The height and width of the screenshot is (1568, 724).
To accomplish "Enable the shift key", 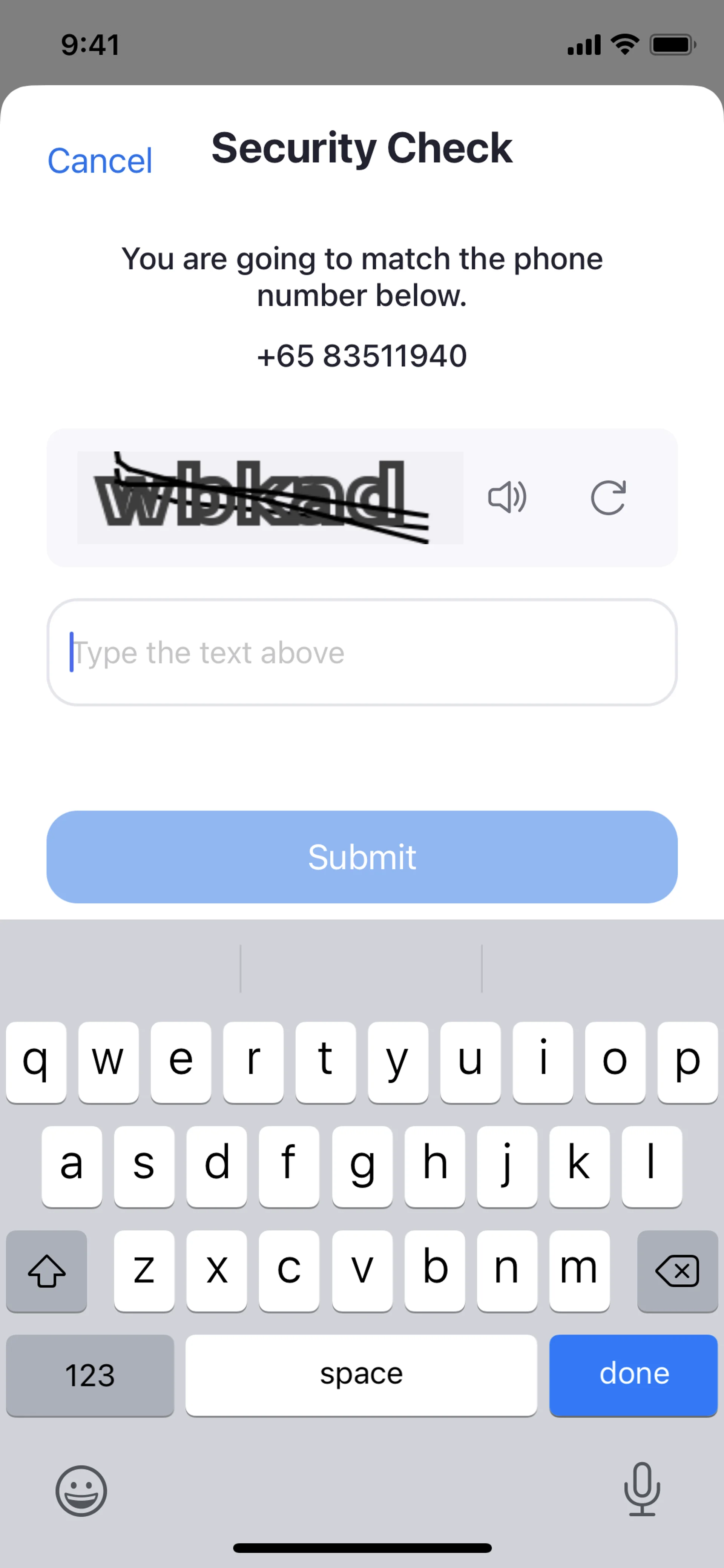I will pos(47,1270).
